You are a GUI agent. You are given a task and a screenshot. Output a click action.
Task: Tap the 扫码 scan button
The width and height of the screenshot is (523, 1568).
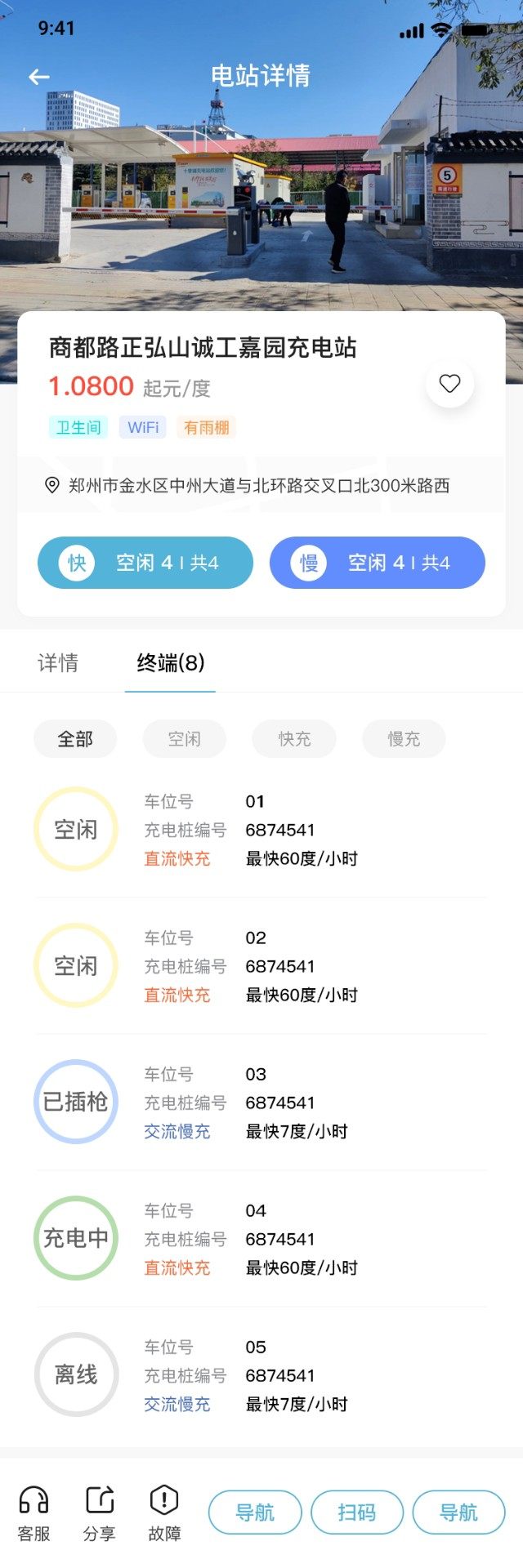[357, 1512]
